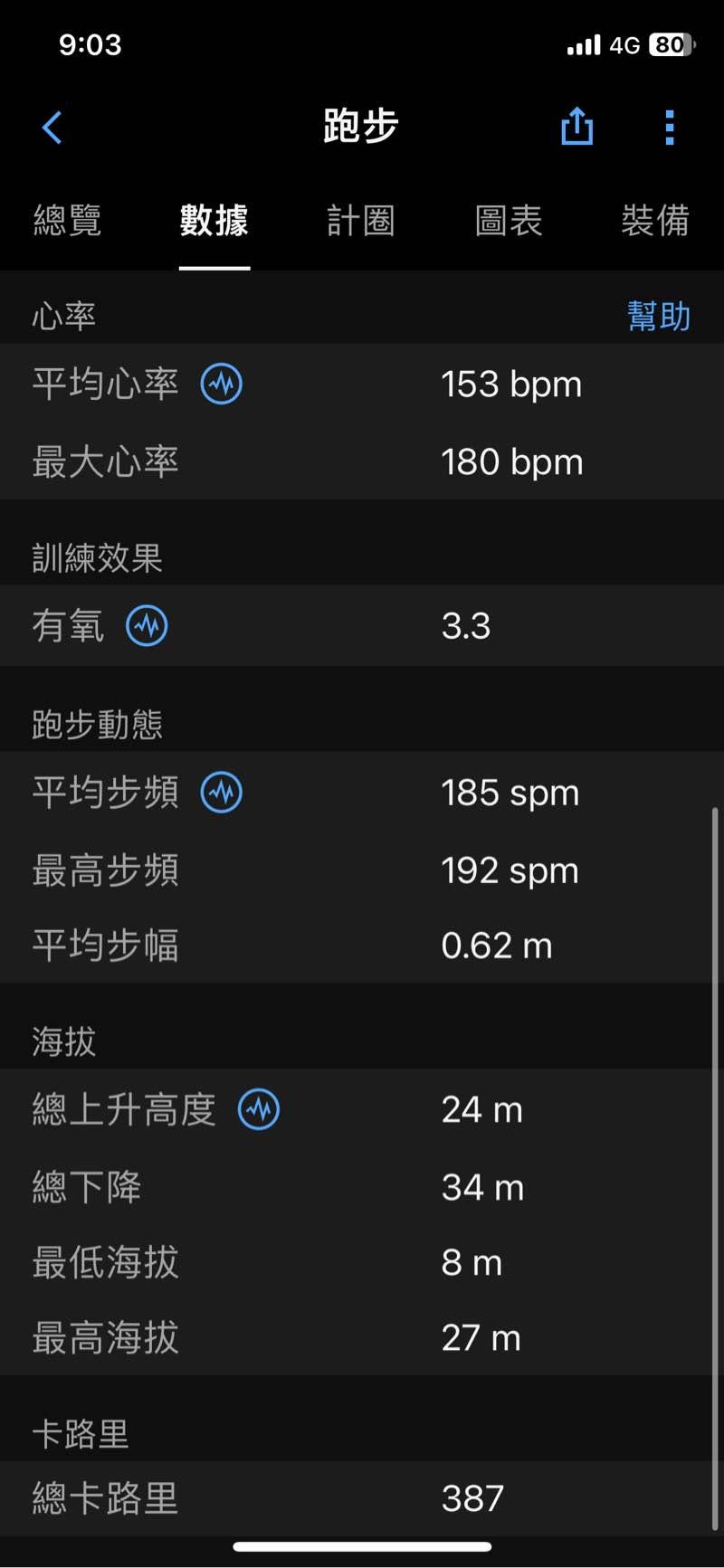The height and width of the screenshot is (1568, 724).
Task: Tap the chart icon beside 平均心率
Action: click(x=222, y=384)
